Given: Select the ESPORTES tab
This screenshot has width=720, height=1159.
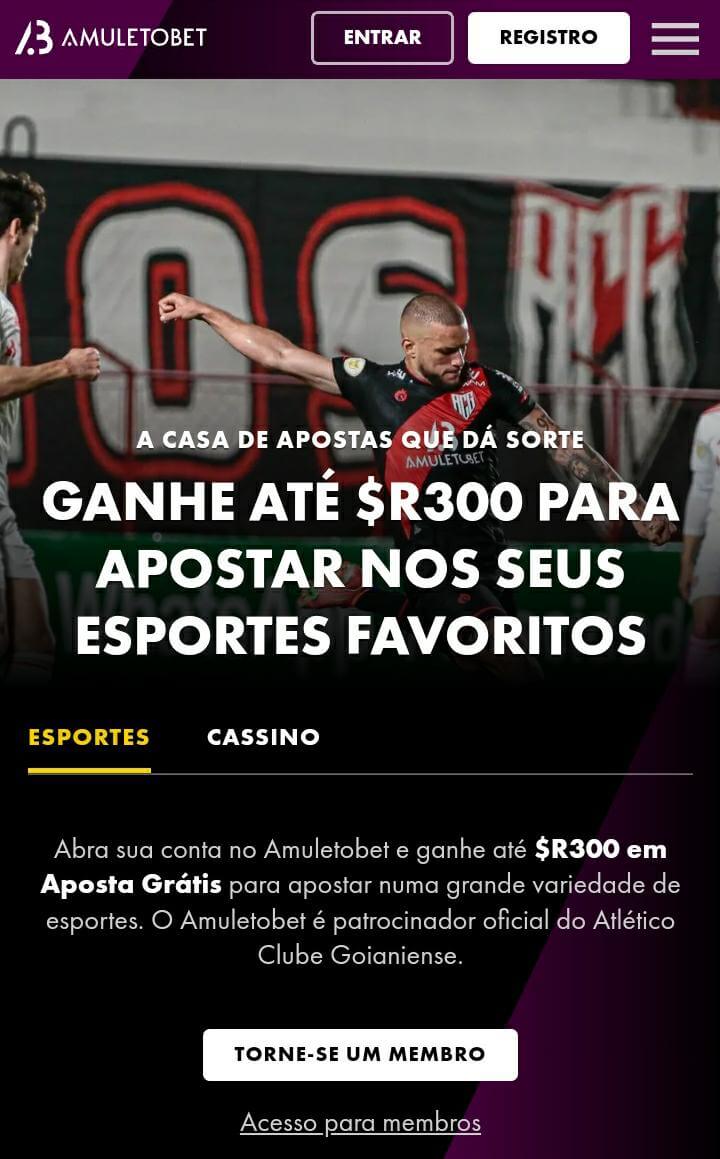Looking at the screenshot, I should click(x=89, y=737).
